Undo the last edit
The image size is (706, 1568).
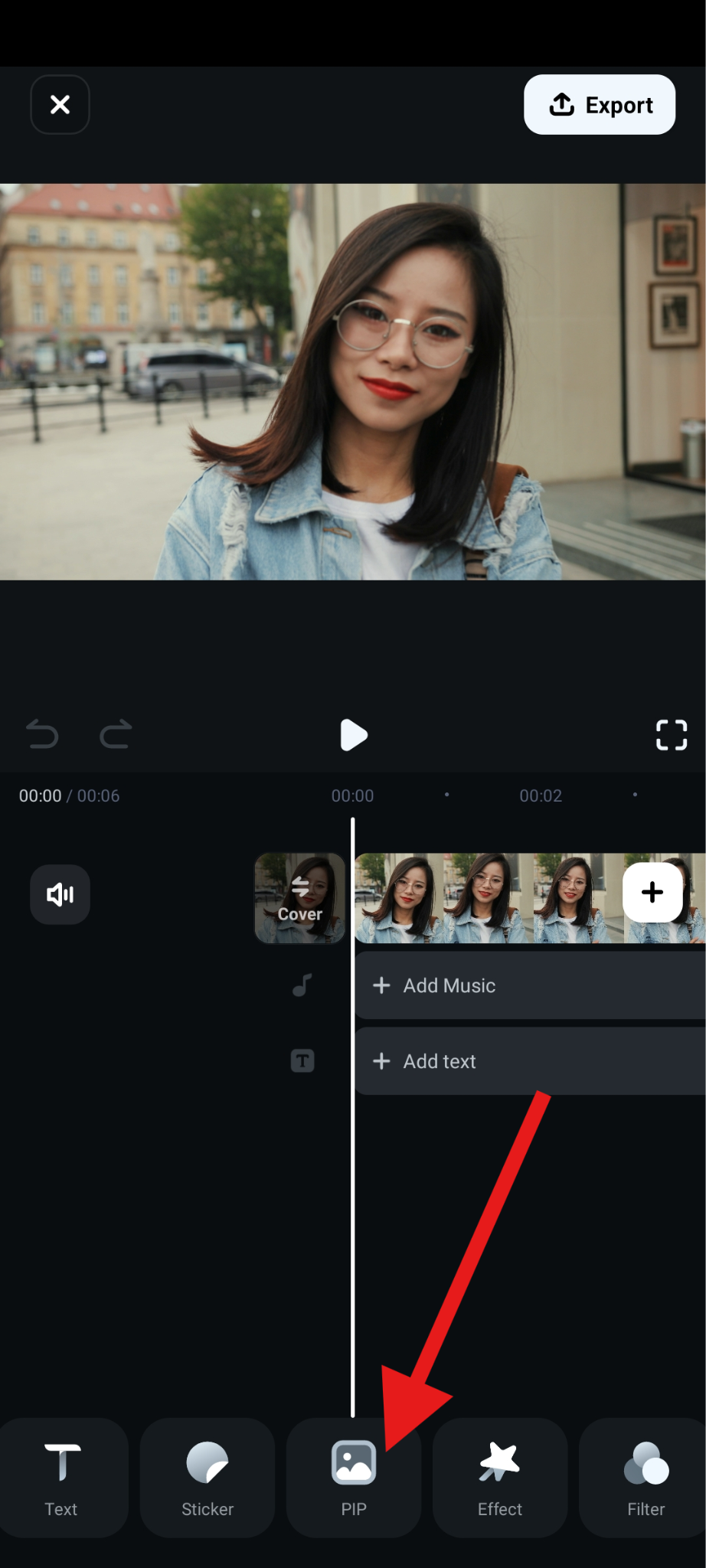[x=42, y=735]
